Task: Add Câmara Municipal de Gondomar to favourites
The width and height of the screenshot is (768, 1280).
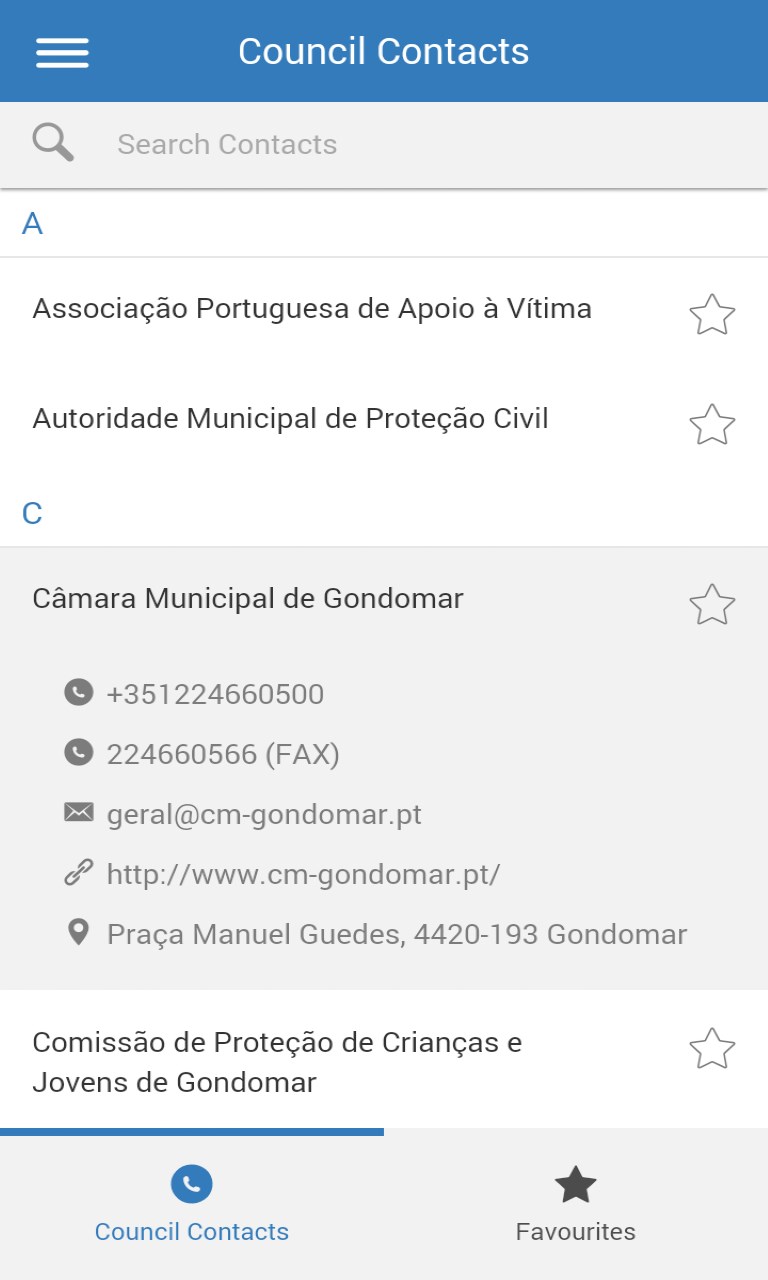Action: point(712,605)
